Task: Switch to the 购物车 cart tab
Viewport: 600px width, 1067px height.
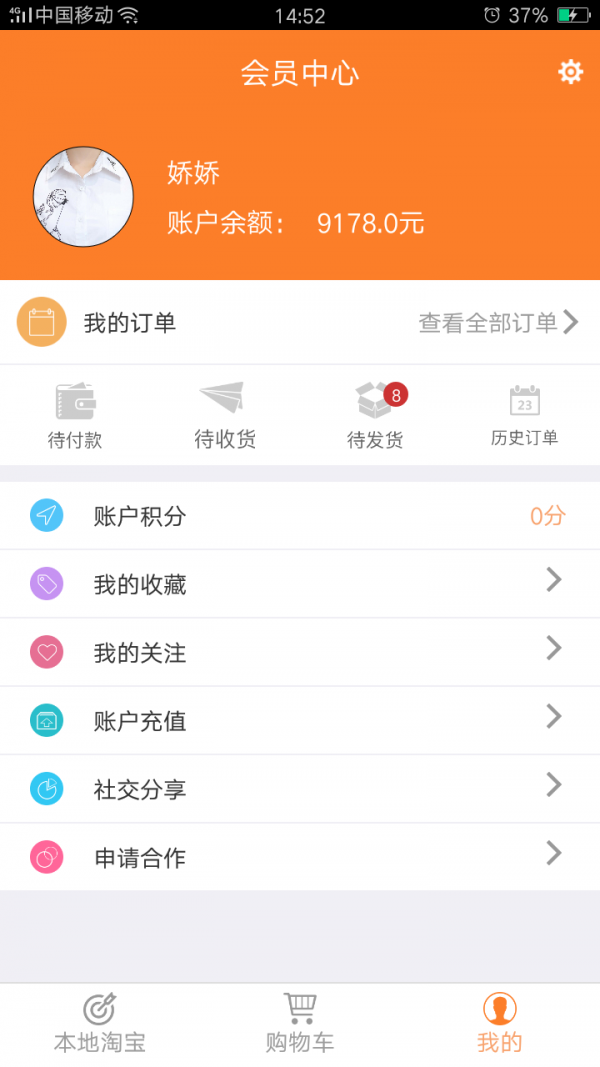Action: [300, 1023]
